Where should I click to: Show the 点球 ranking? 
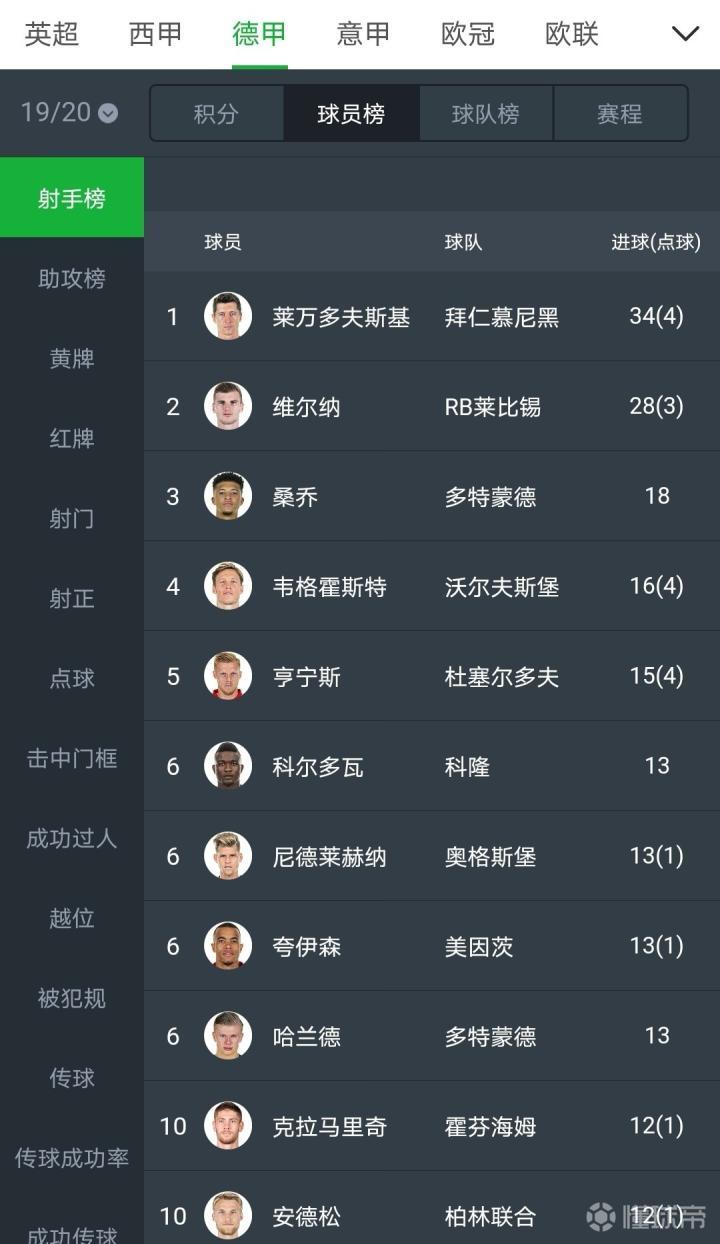pyautogui.click(x=72, y=678)
